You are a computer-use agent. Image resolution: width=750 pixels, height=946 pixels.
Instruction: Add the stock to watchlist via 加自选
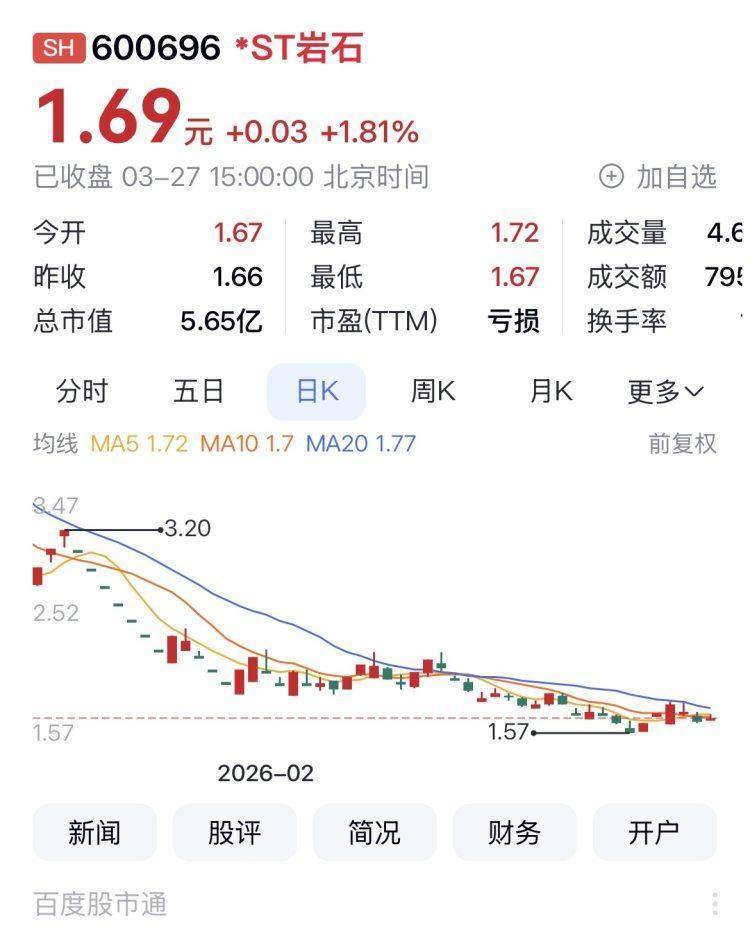(x=658, y=177)
